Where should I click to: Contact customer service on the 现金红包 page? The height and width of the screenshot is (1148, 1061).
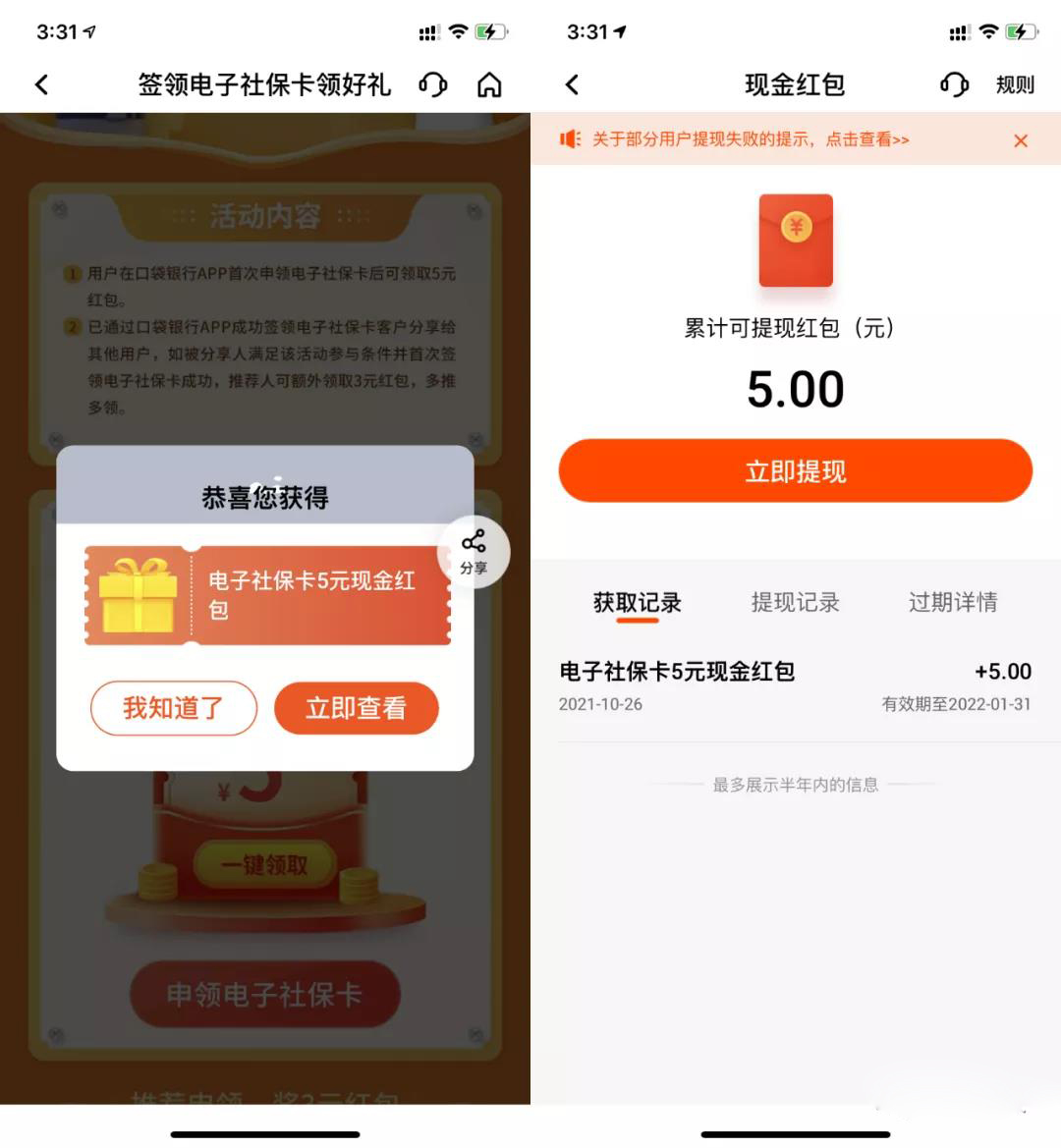[953, 85]
